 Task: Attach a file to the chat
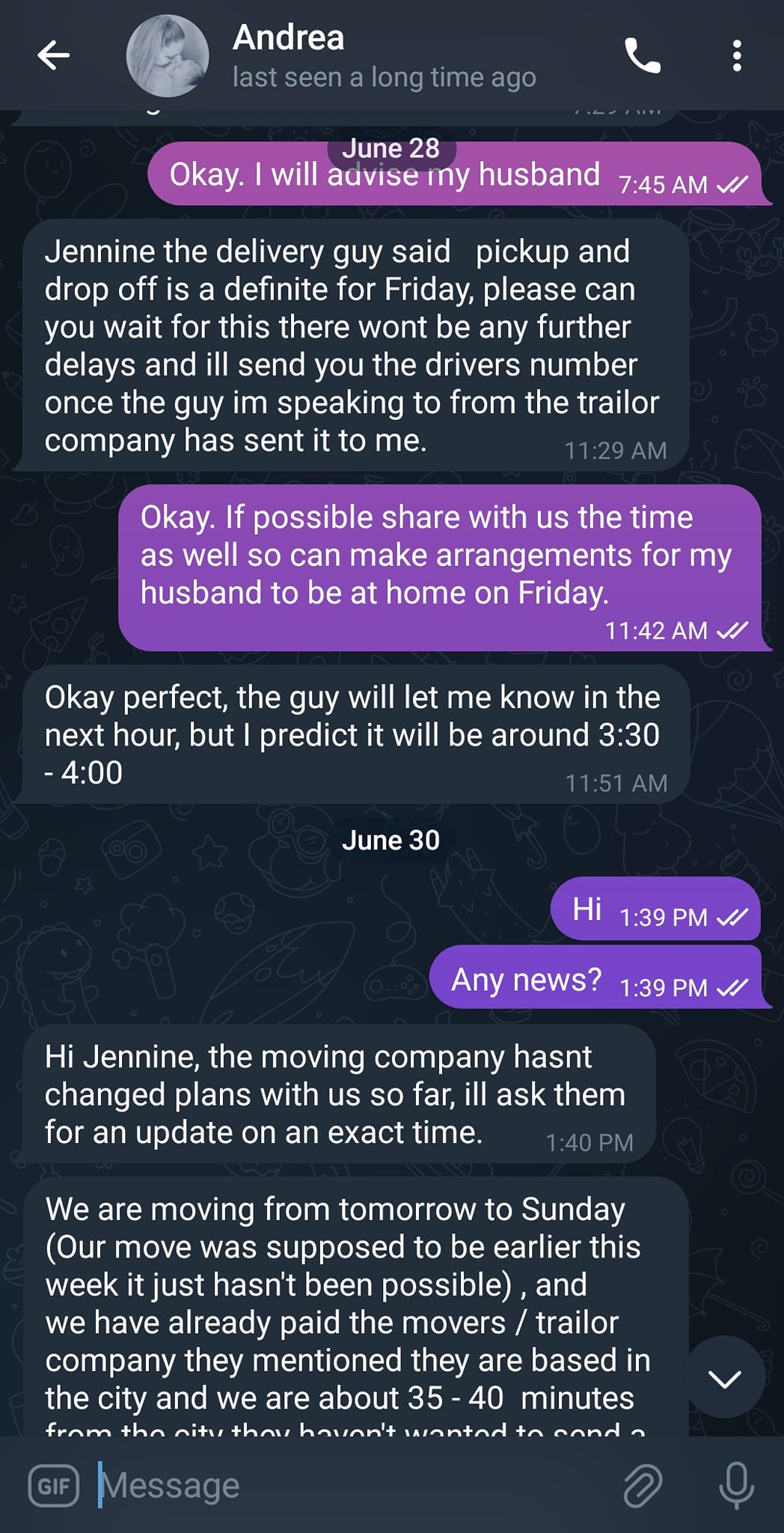(643, 1485)
